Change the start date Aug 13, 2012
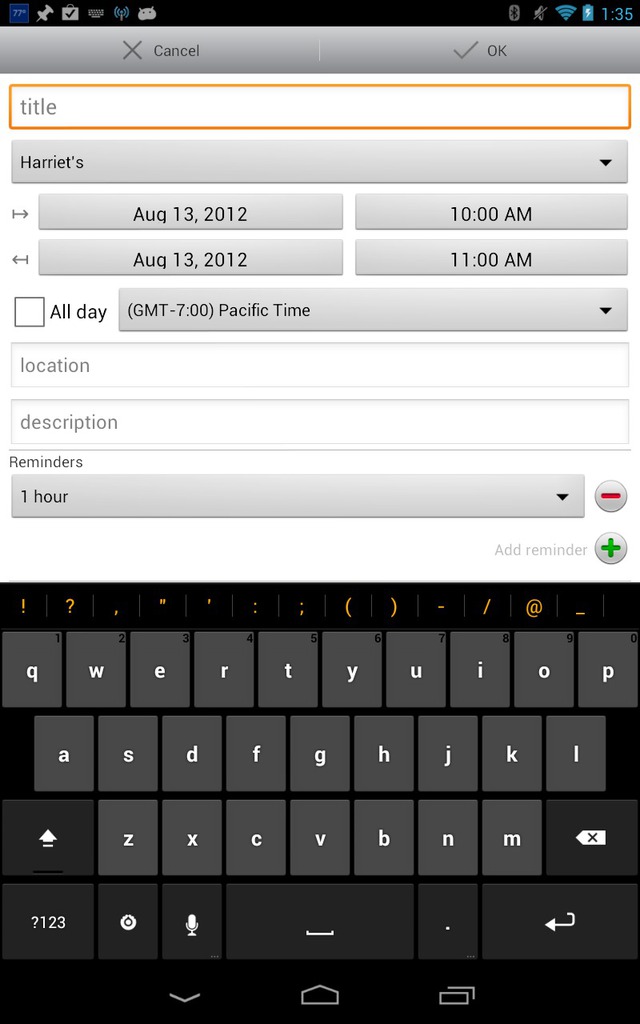 (190, 213)
